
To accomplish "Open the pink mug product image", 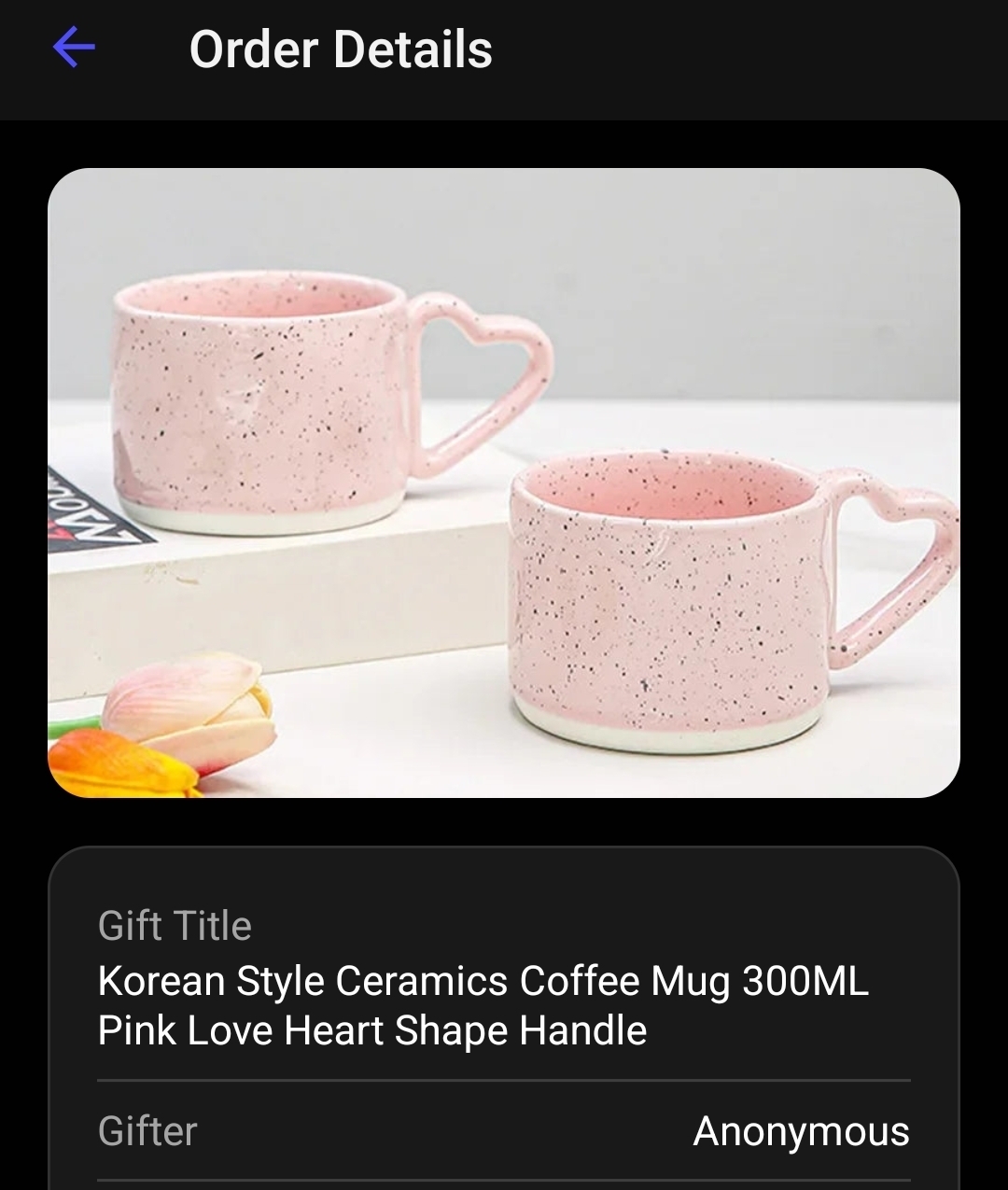I will [504, 483].
